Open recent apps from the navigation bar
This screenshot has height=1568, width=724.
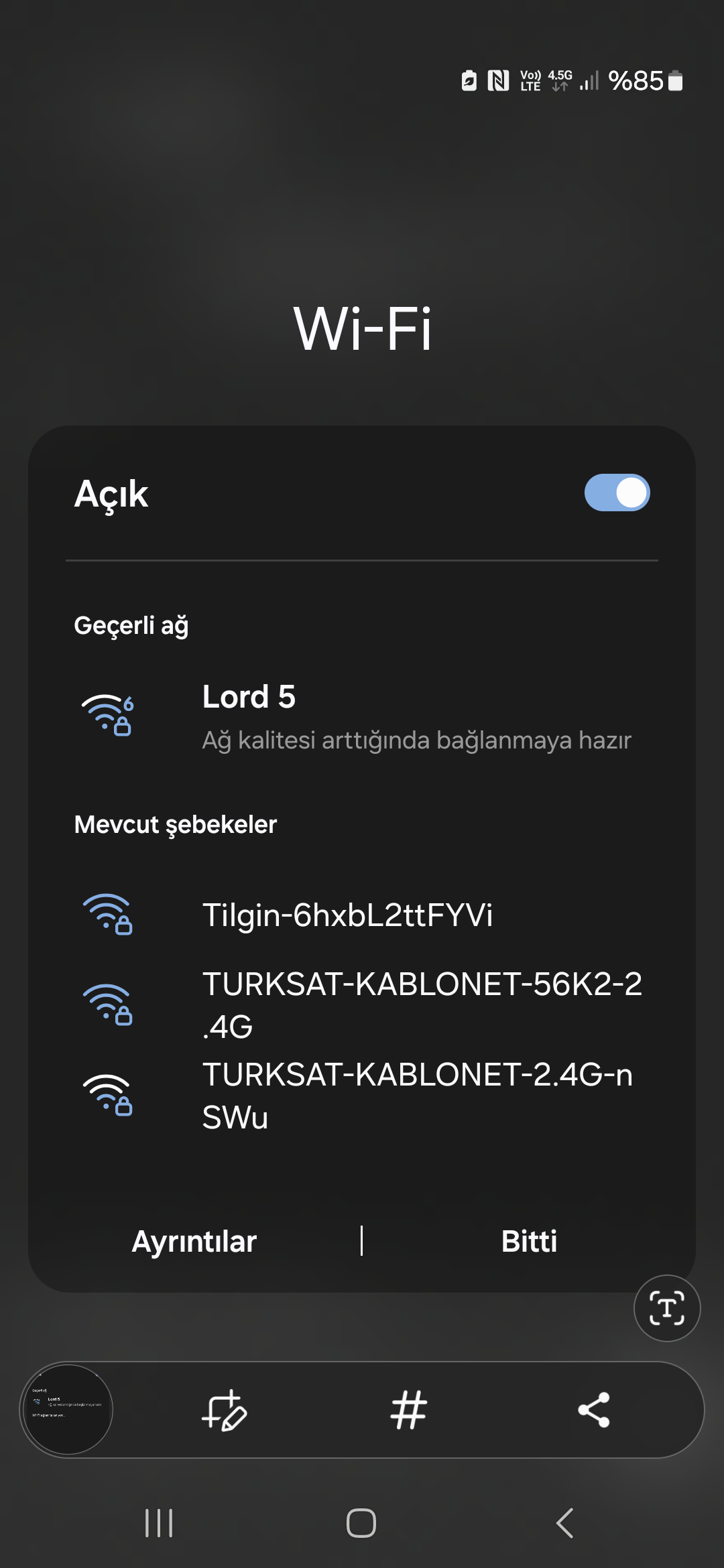click(x=159, y=1523)
